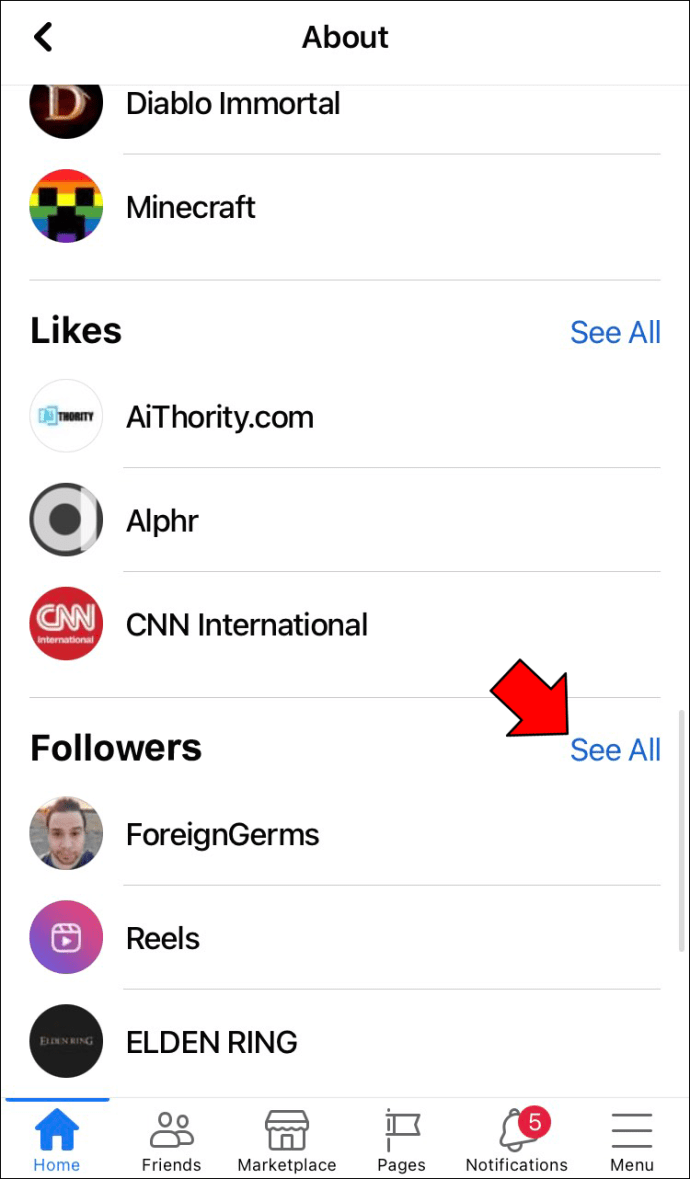Open ForeignGerms profile
The height and width of the screenshot is (1179, 690).
click(x=345, y=834)
